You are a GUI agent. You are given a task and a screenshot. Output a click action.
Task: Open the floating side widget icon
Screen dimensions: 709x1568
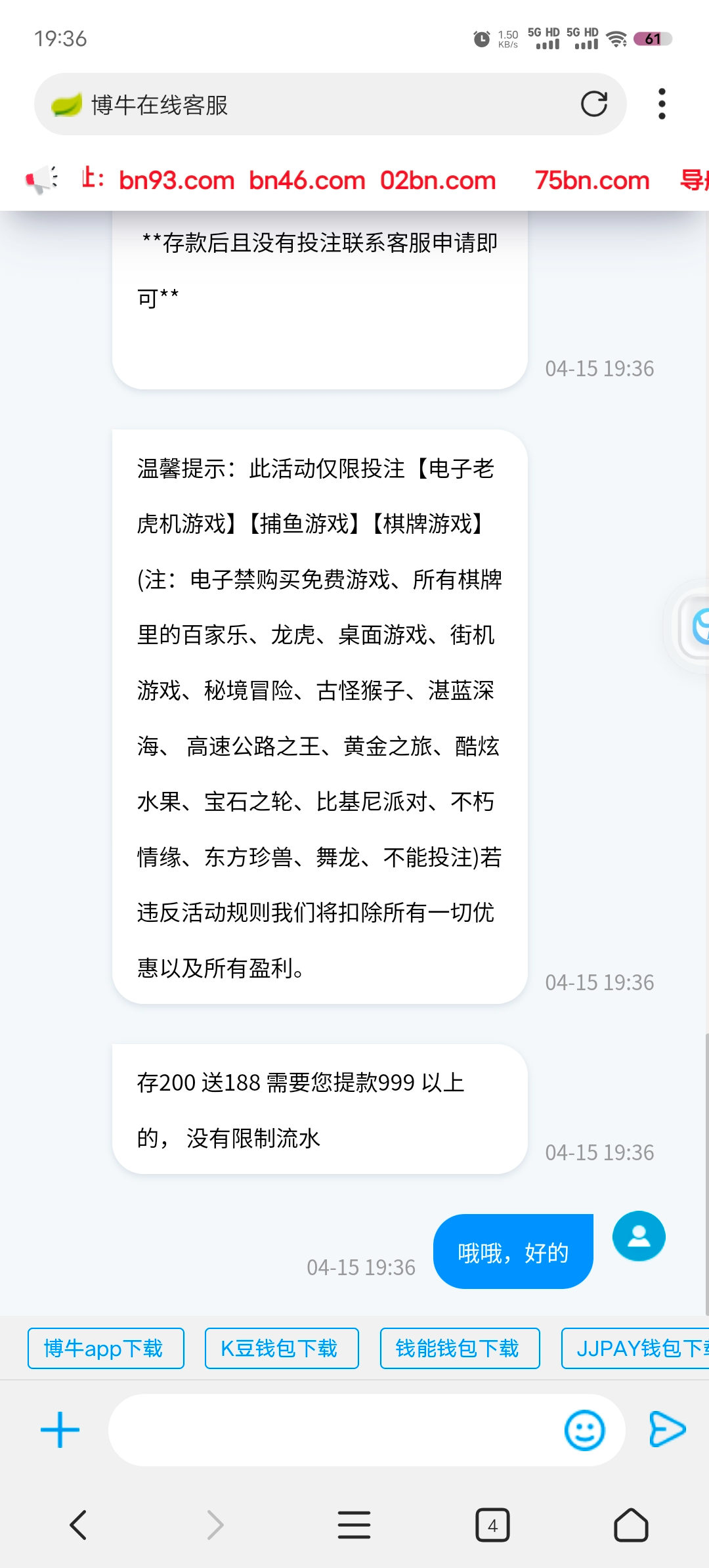click(696, 626)
